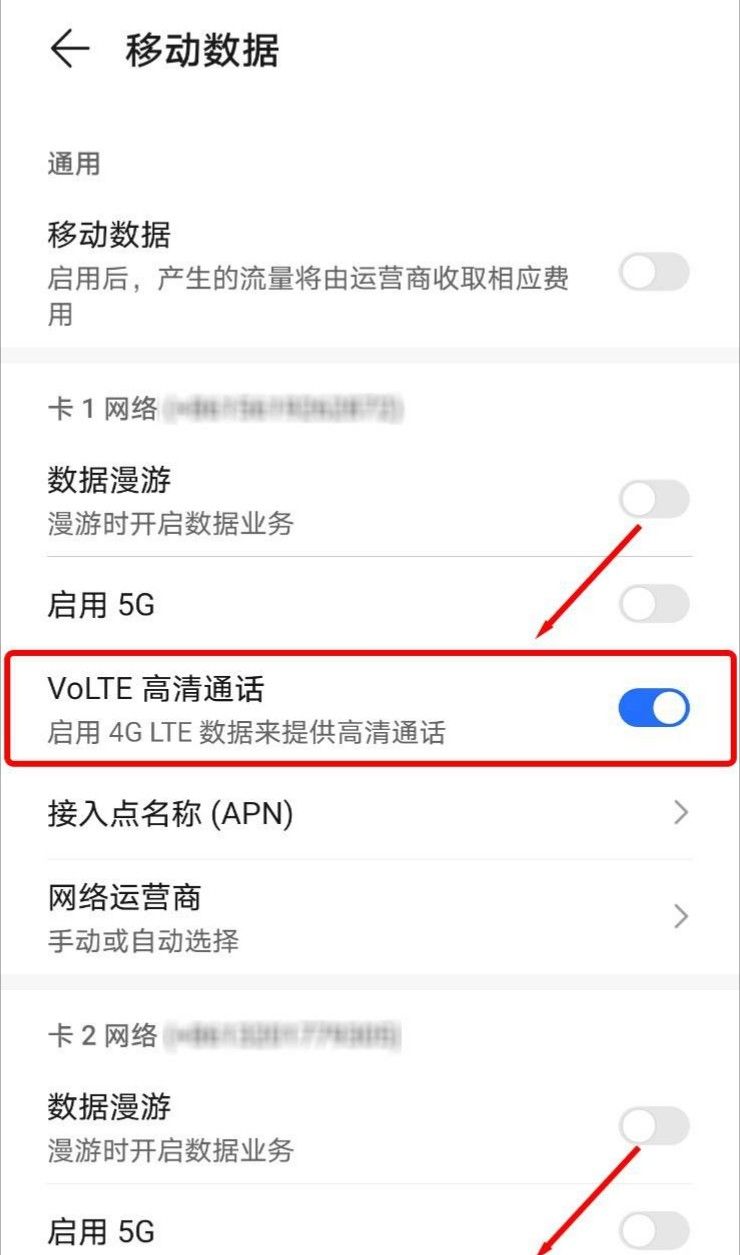Screen dimensions: 740x1255
Task: Open 网络运营商 selection
Action: click(368, 915)
